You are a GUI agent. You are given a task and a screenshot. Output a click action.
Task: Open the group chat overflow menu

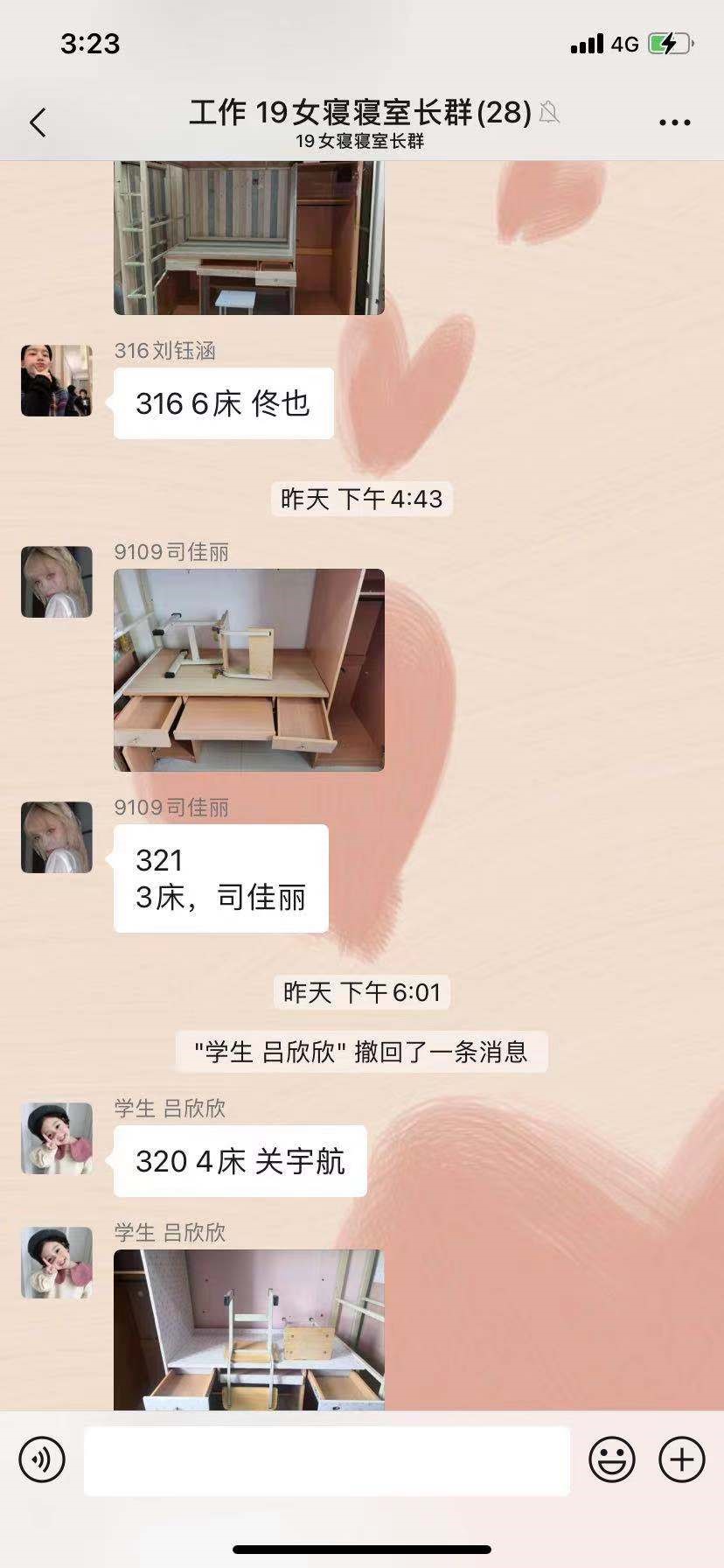coord(674,122)
